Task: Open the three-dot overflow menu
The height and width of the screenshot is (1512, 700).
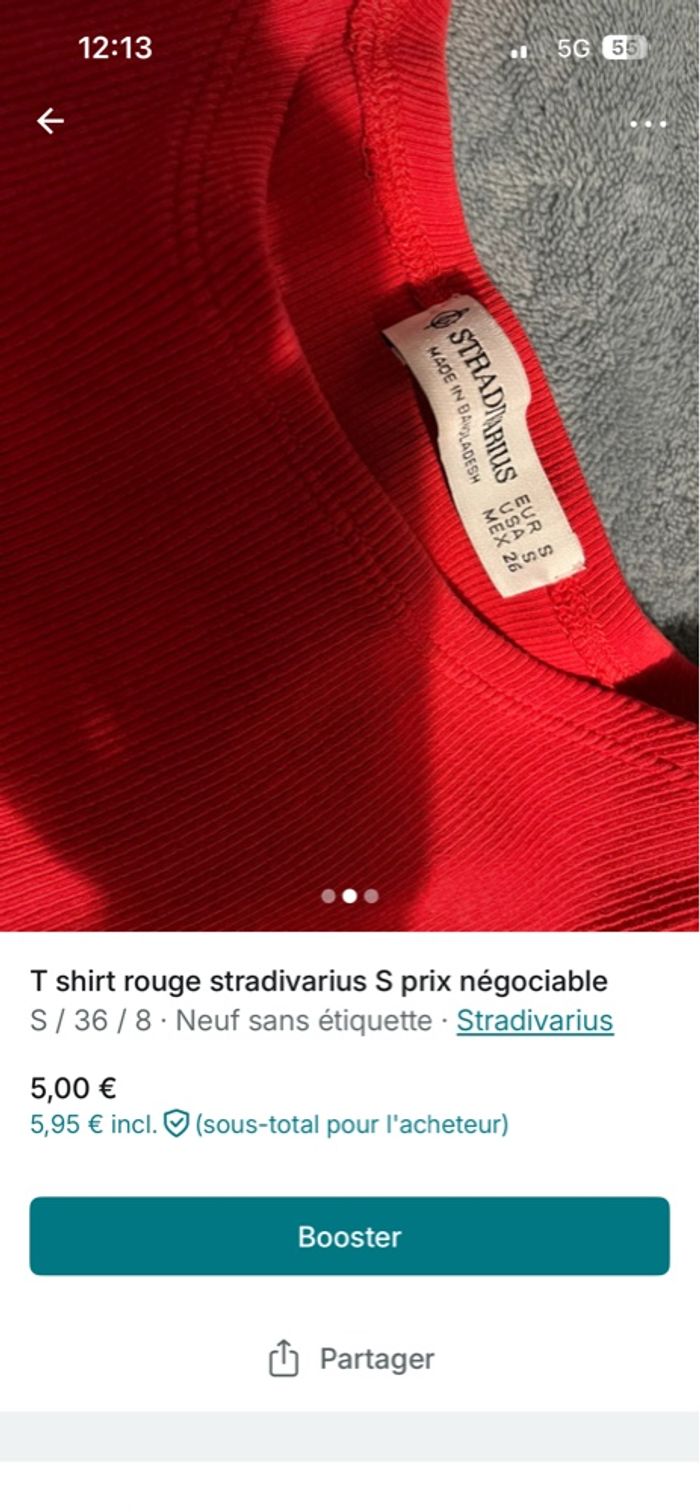Action: (x=648, y=124)
